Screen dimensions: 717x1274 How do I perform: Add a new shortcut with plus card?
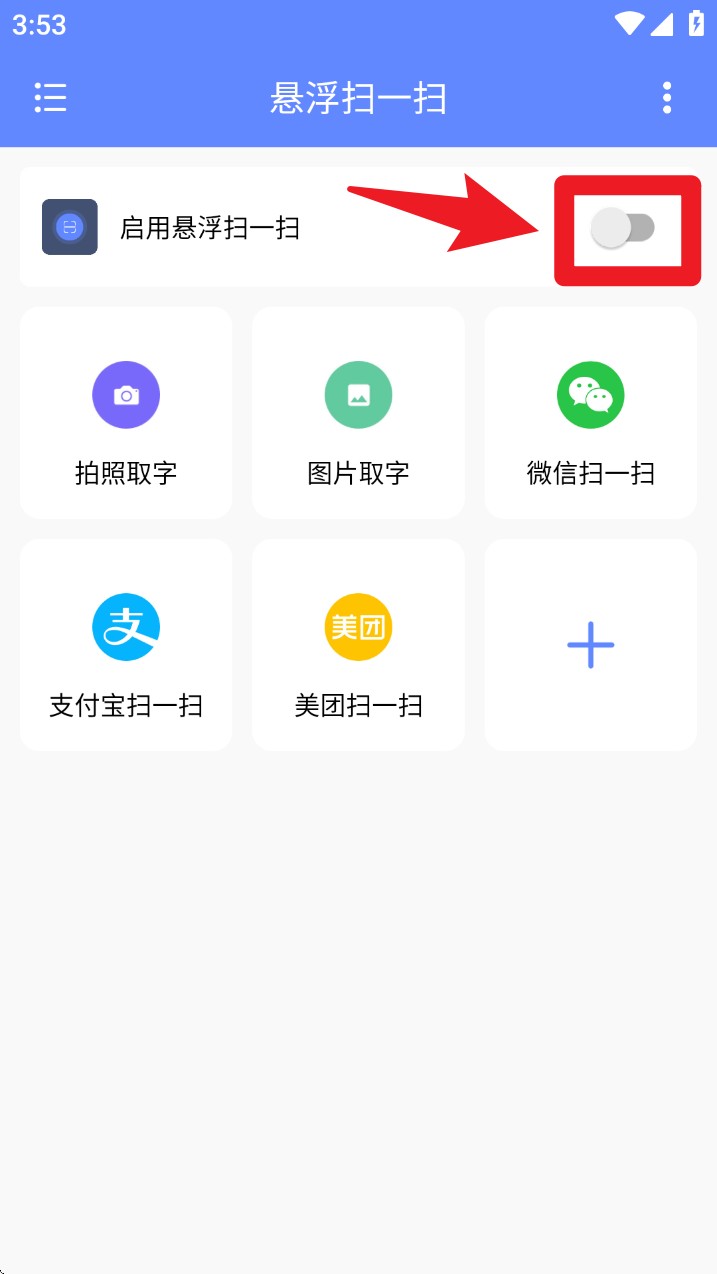591,645
